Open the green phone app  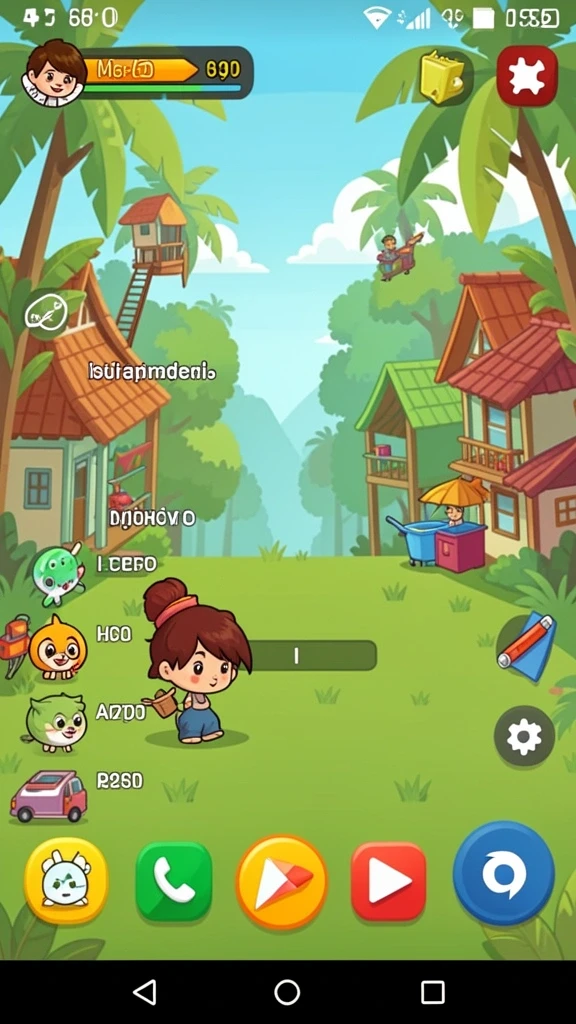174,881
